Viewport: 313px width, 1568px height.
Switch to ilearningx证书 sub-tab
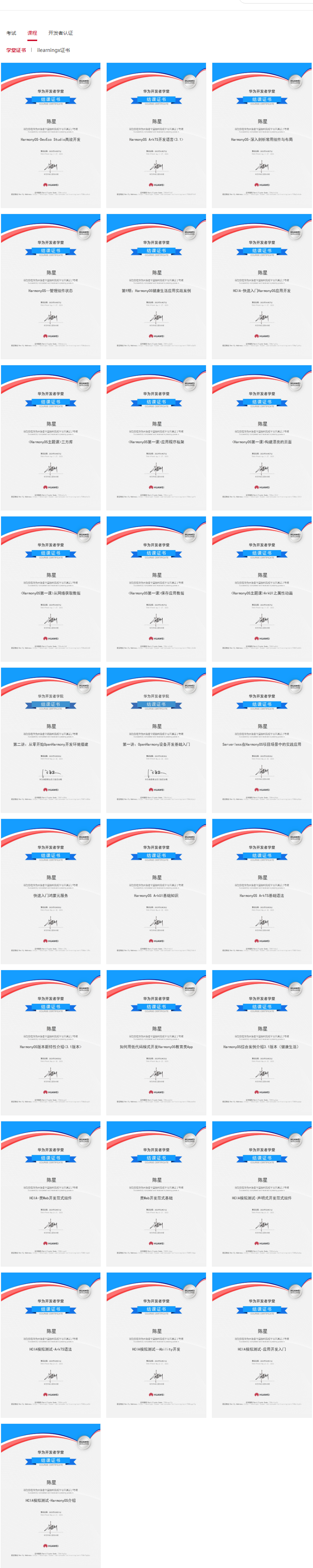54,50
